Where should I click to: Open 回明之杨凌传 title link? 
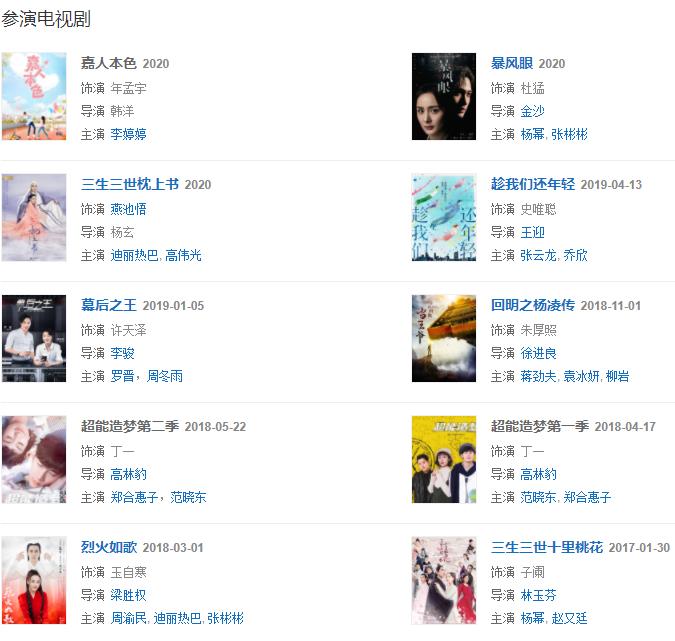coord(532,305)
